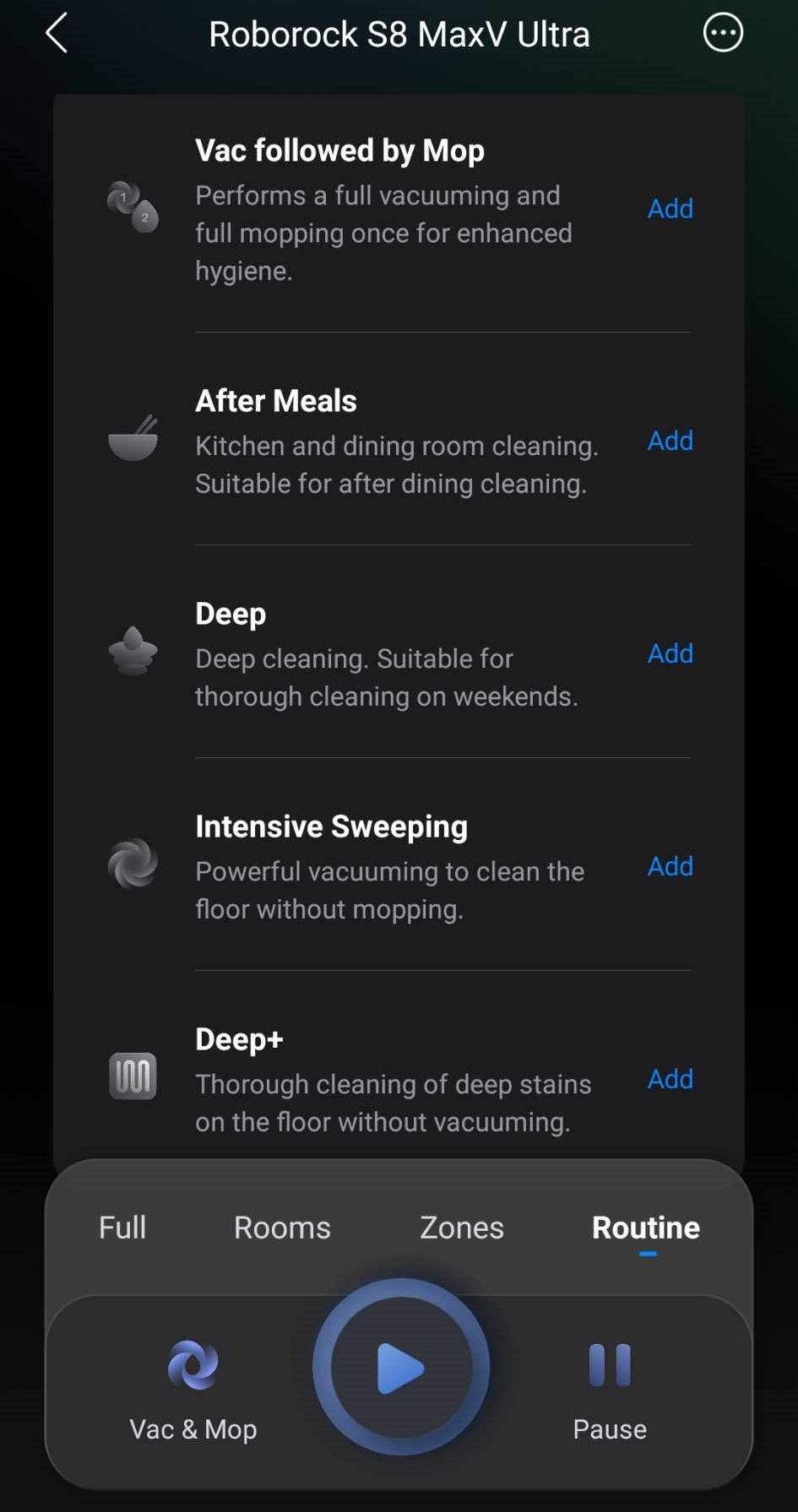Open the Vac & Mop mode settings

coord(193,1386)
